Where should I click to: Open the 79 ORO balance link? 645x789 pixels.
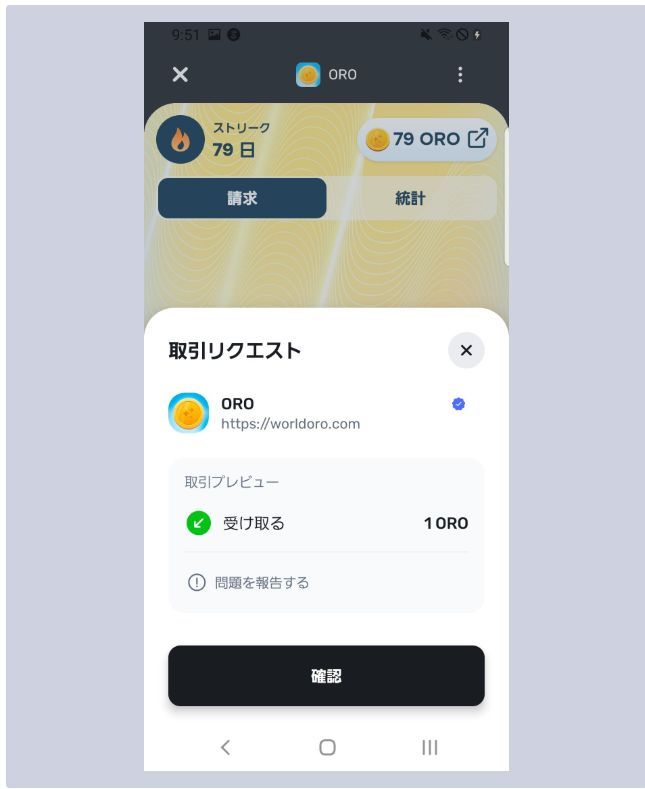[427, 139]
